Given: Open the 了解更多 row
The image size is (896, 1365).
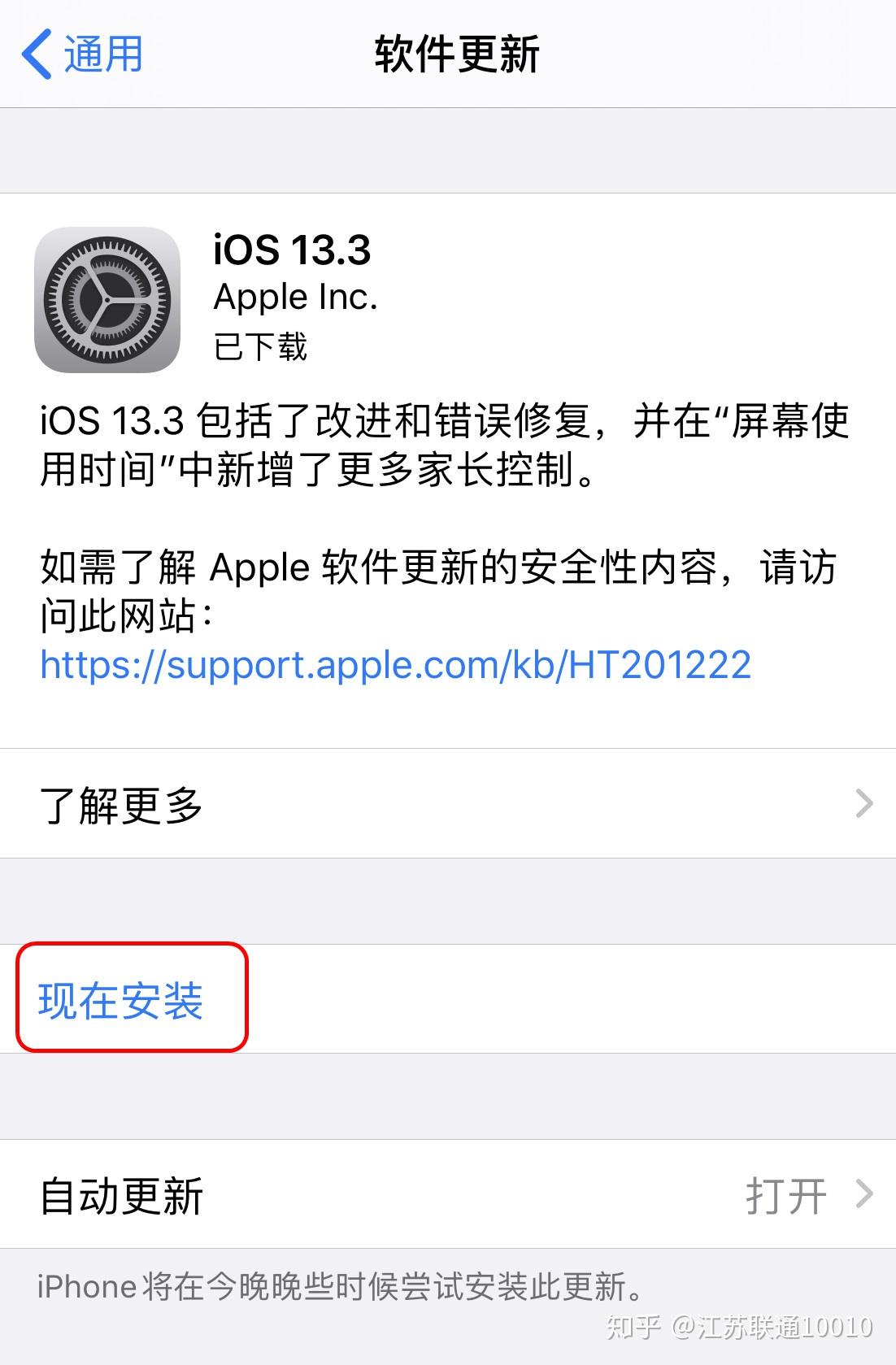Looking at the screenshot, I should point(447,804).
